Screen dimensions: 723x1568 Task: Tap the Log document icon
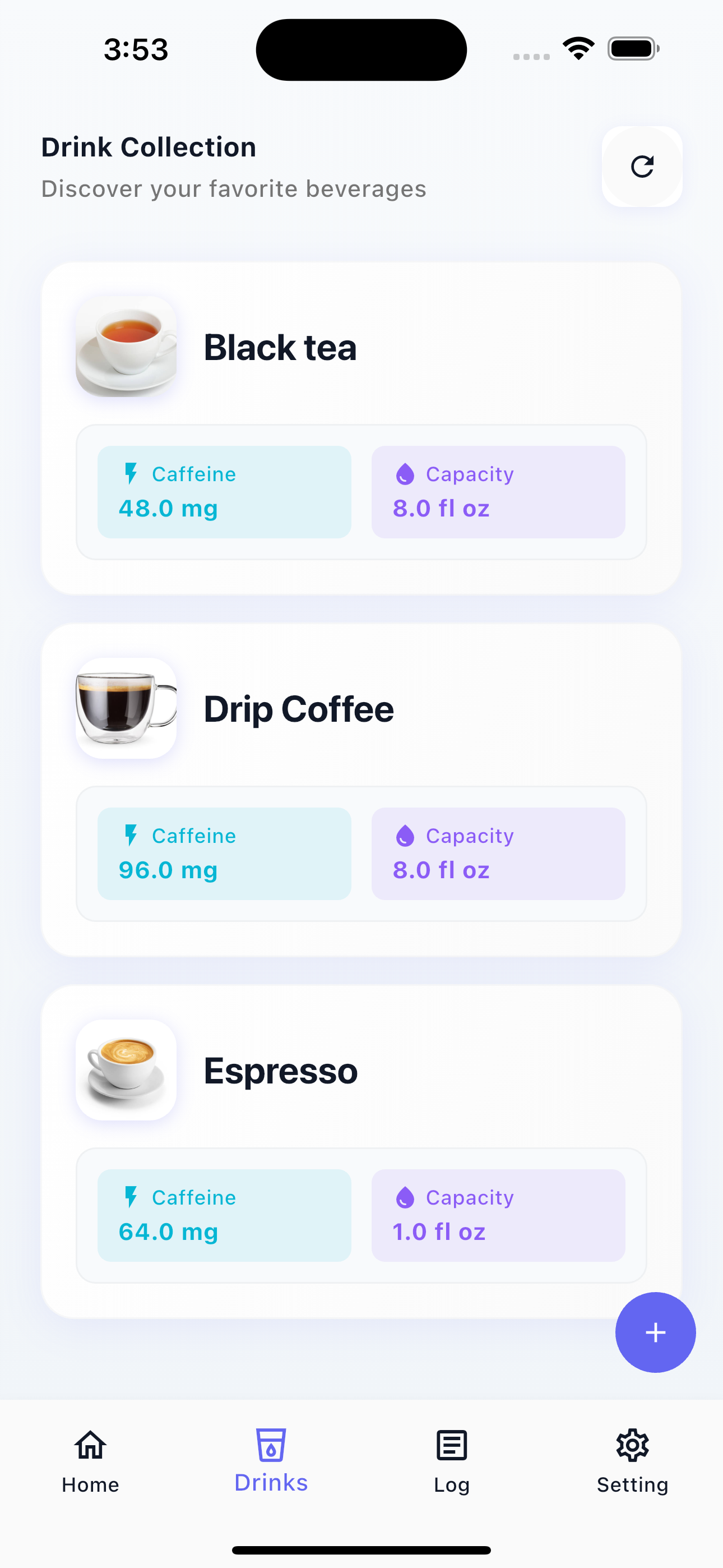pyautogui.click(x=451, y=1445)
